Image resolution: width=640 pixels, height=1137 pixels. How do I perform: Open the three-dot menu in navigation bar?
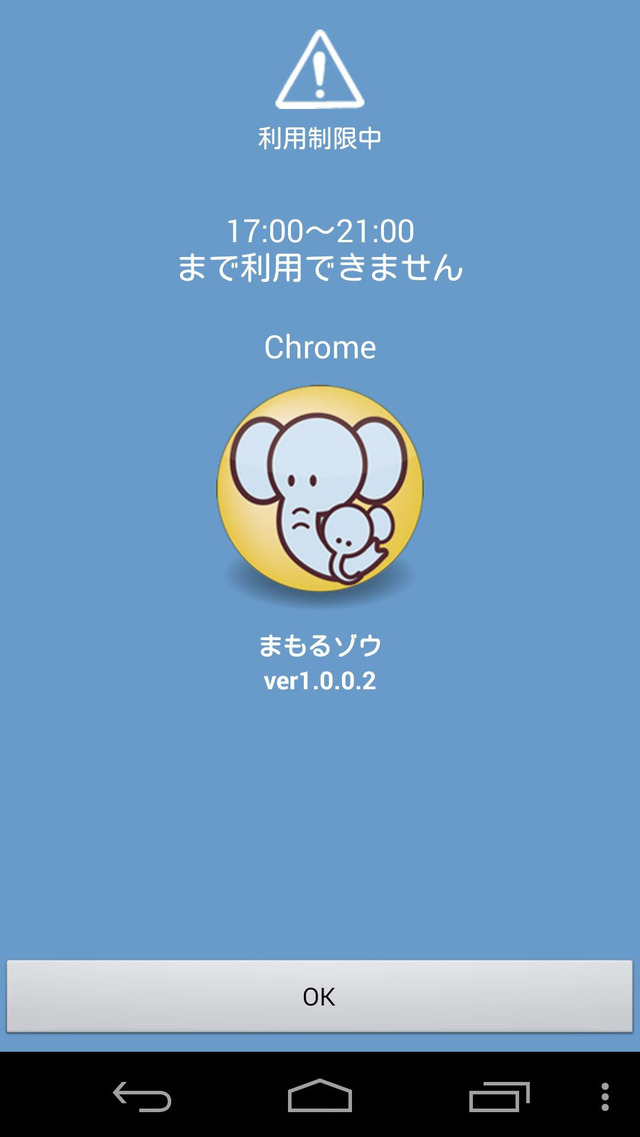click(605, 1096)
